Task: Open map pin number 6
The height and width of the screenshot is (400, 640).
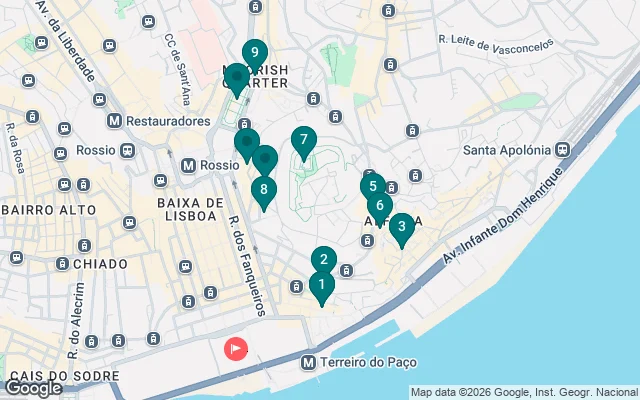Action: [380, 206]
